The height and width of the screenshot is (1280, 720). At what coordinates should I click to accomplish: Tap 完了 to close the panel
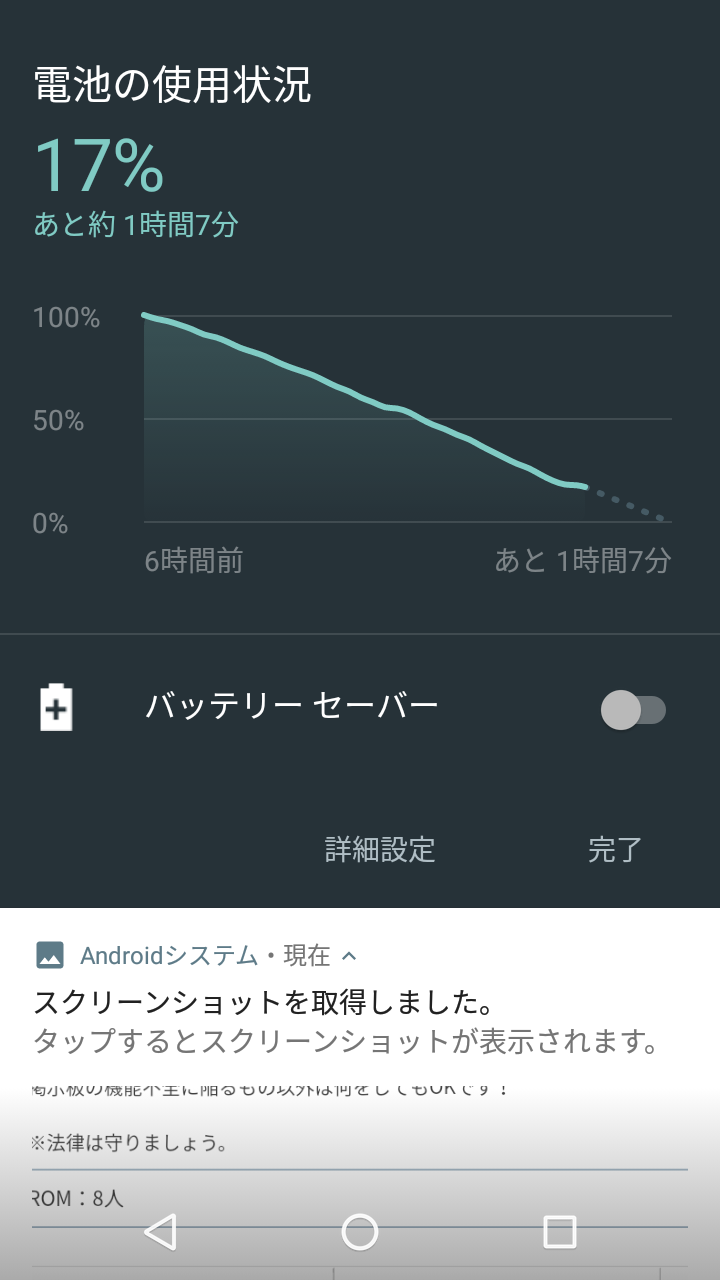[614, 849]
